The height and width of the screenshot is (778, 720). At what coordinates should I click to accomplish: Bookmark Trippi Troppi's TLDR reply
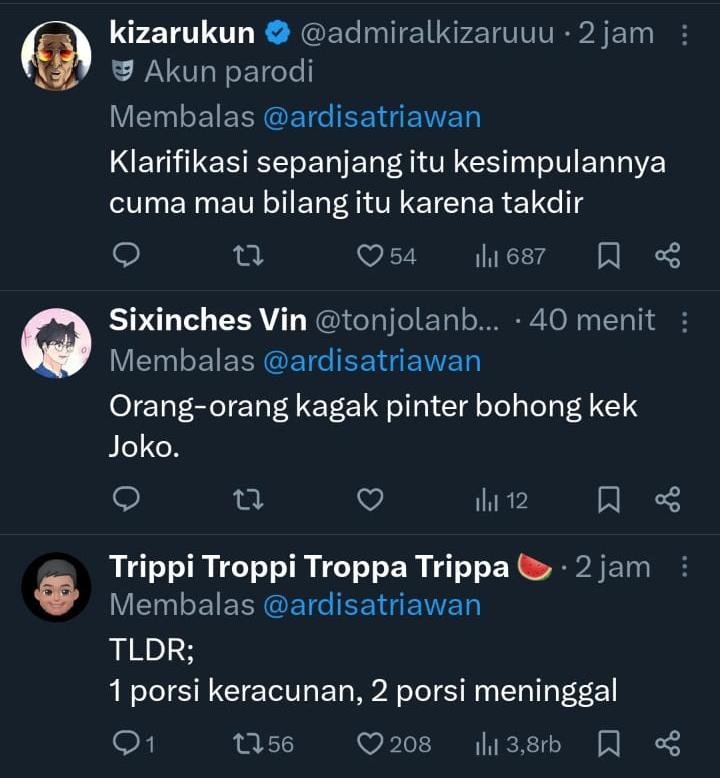(x=608, y=743)
